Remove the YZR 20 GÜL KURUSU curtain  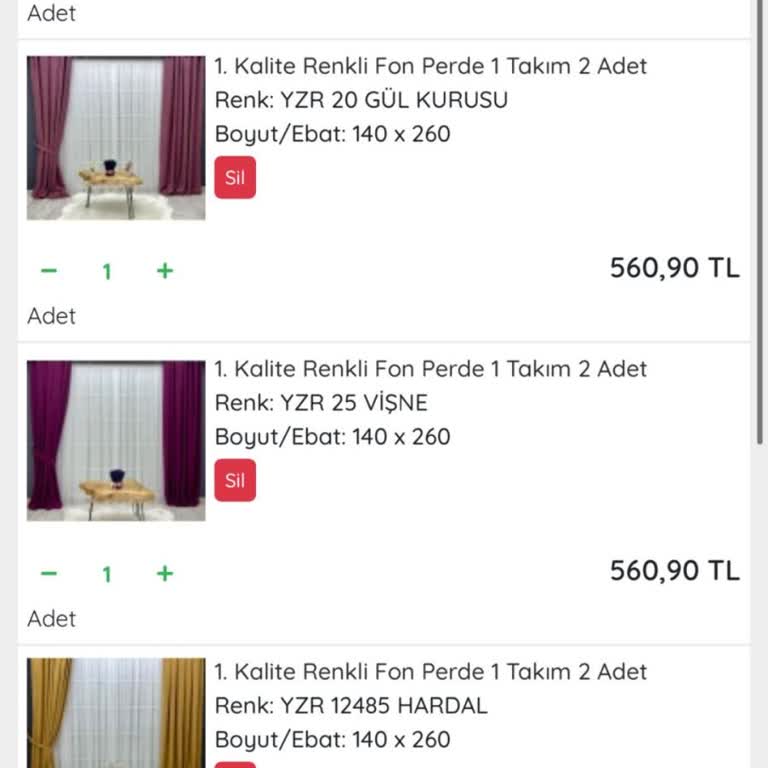[x=235, y=178]
